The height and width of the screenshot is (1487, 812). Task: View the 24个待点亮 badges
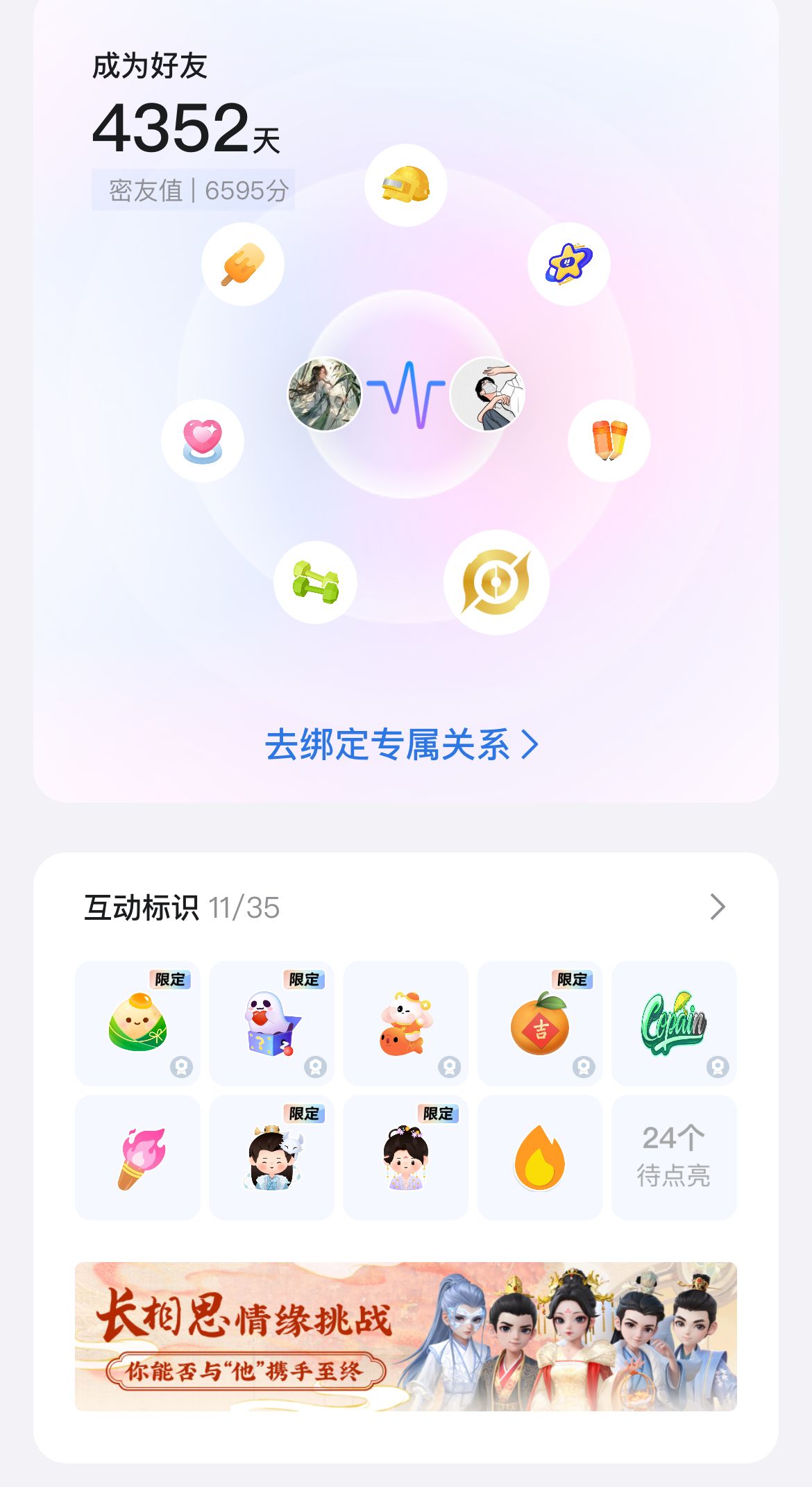coord(673,1157)
